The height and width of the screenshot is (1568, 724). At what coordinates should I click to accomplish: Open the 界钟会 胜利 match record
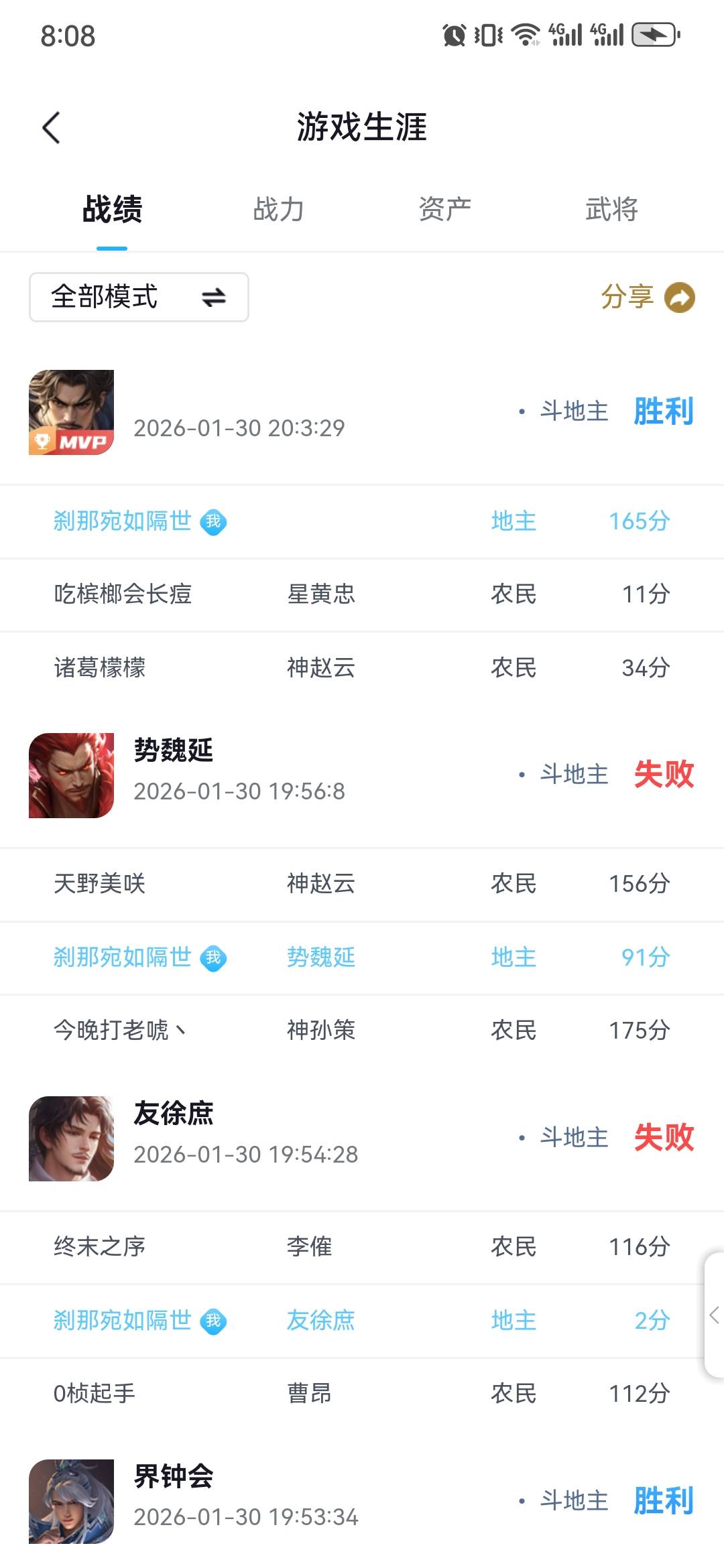tap(362, 1501)
